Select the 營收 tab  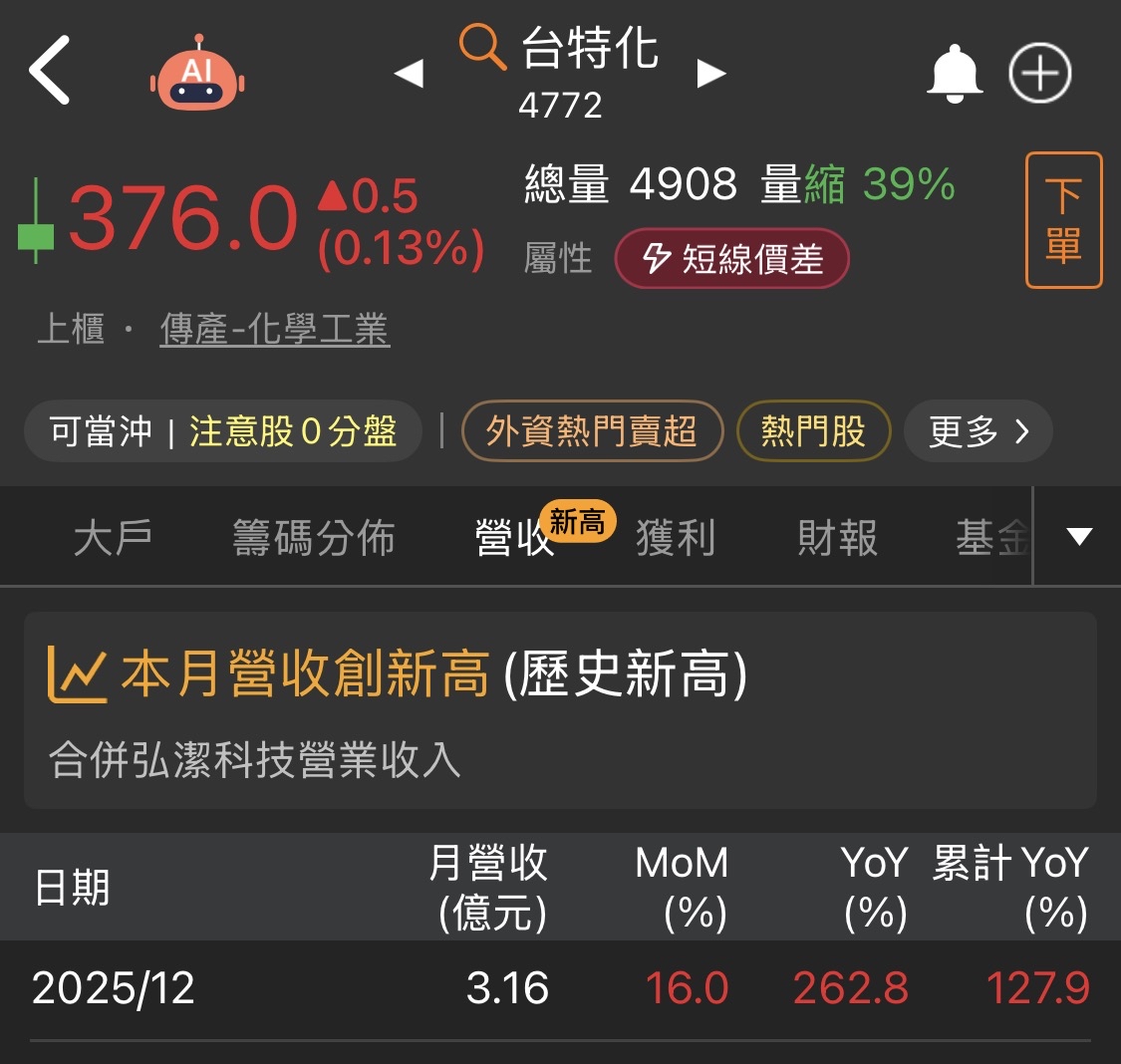(x=514, y=537)
